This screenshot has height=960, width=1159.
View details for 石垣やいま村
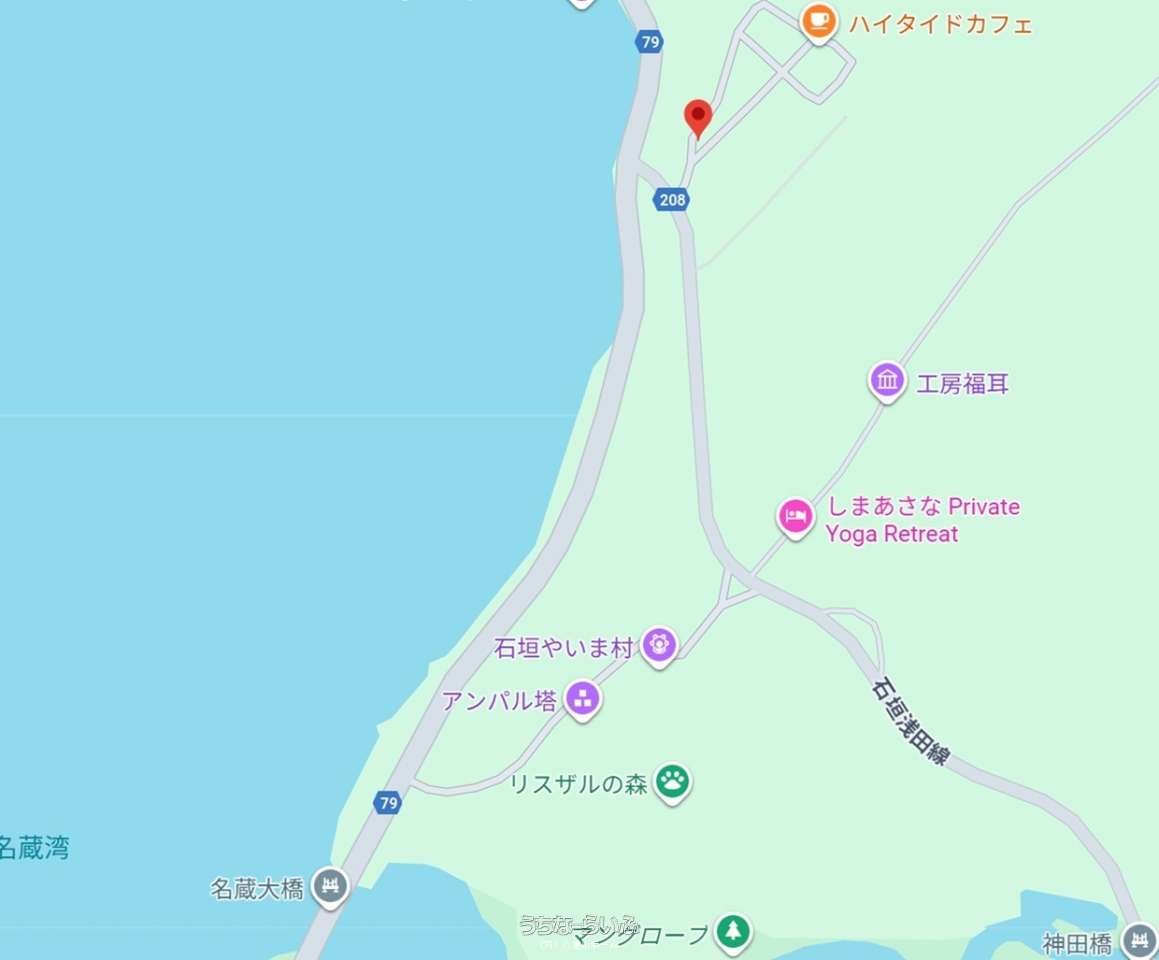point(658,645)
